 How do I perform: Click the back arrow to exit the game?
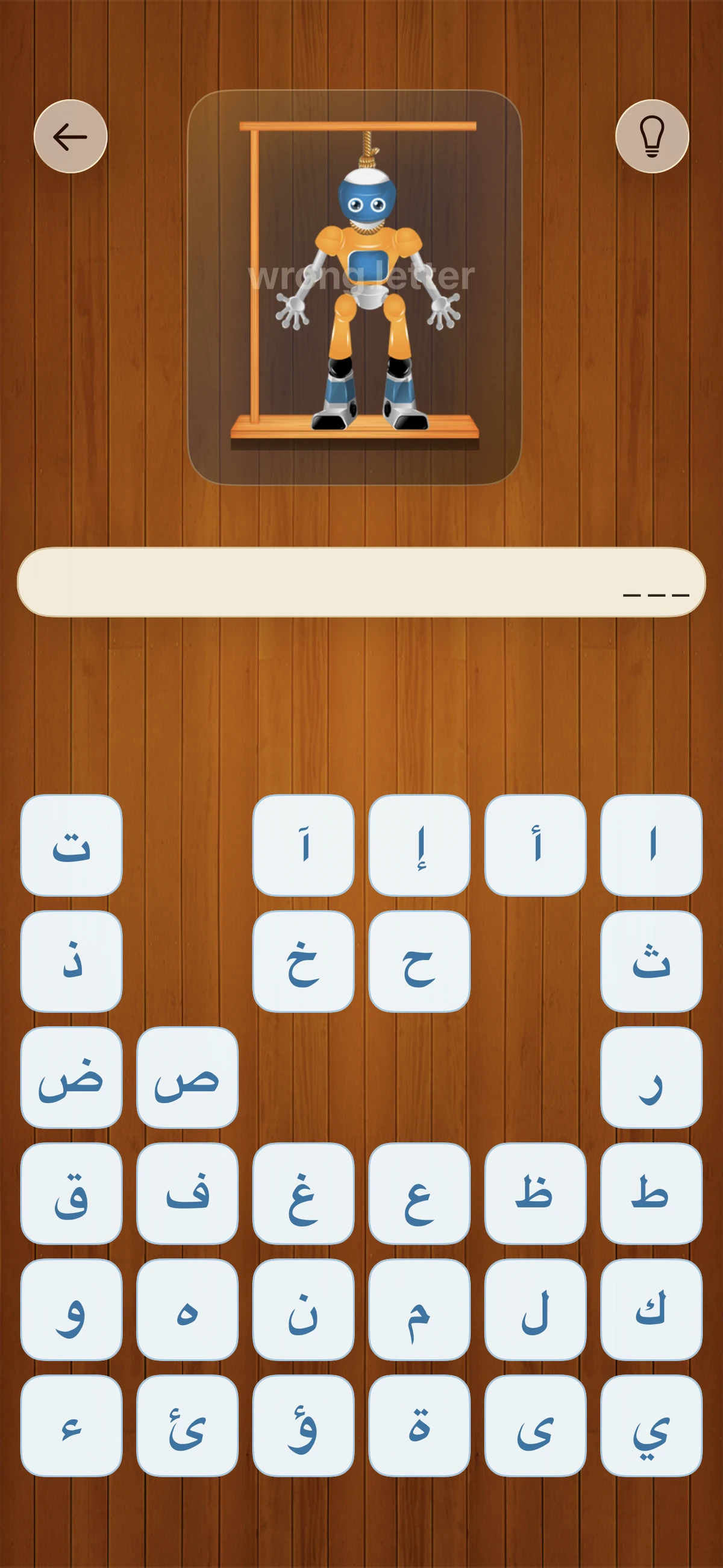pos(71,137)
